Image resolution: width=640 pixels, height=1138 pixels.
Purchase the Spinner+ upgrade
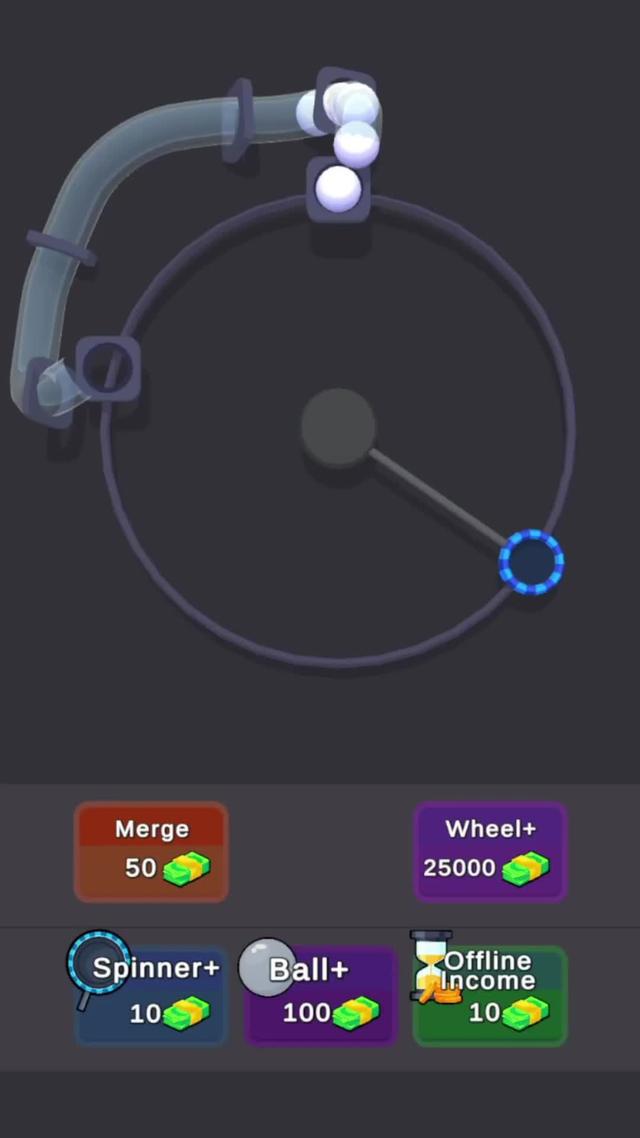[151, 996]
